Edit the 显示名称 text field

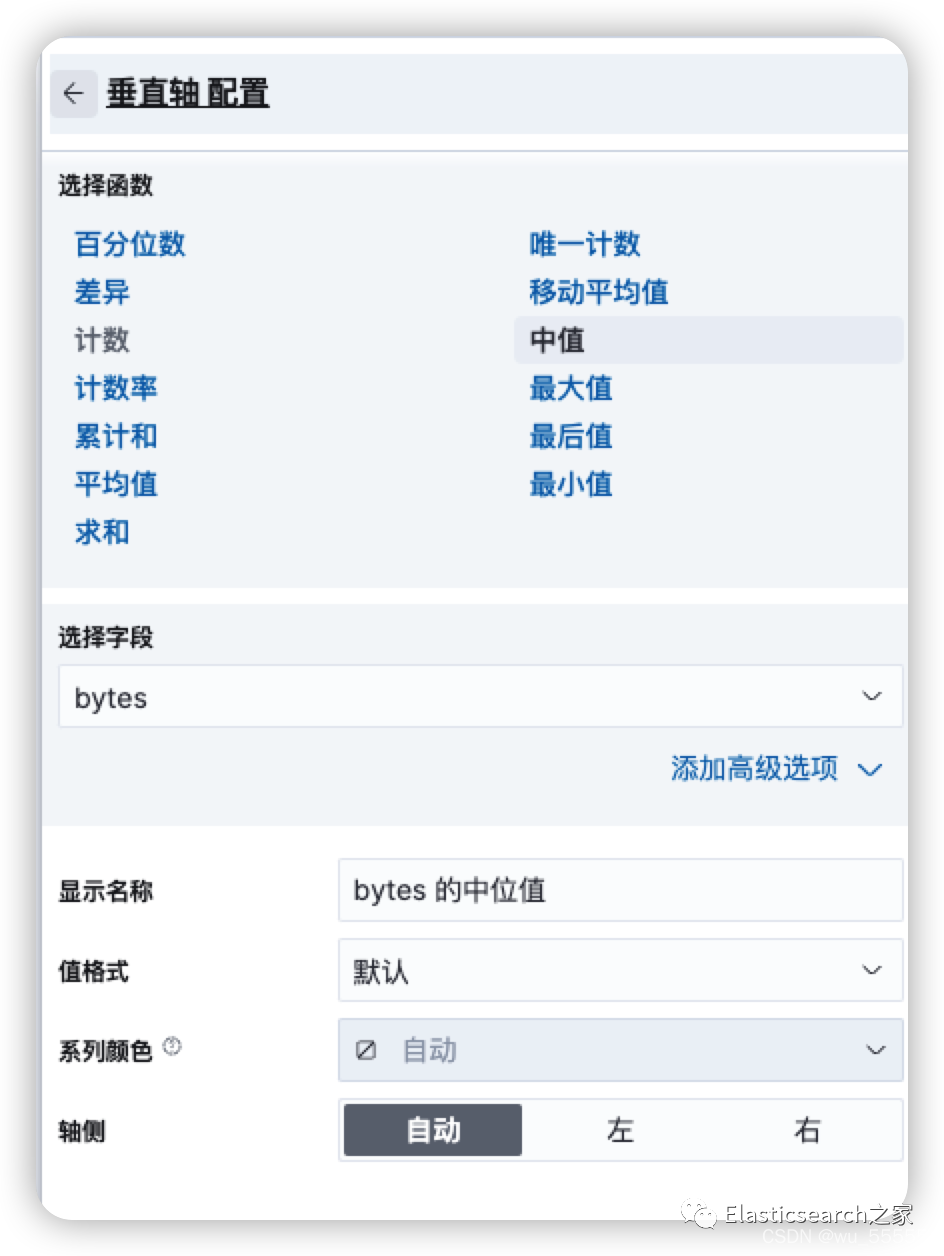(x=620, y=890)
